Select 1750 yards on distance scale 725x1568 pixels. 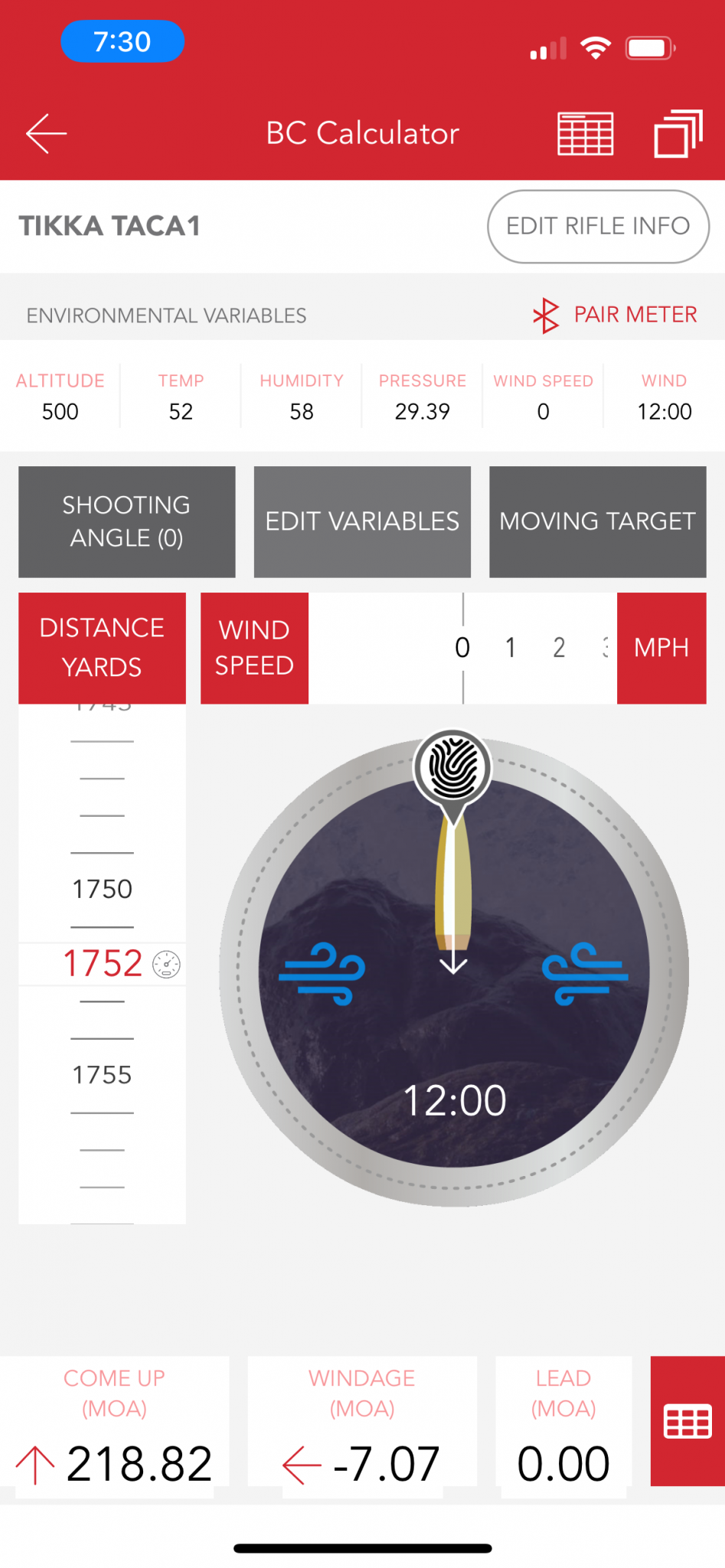coord(102,889)
